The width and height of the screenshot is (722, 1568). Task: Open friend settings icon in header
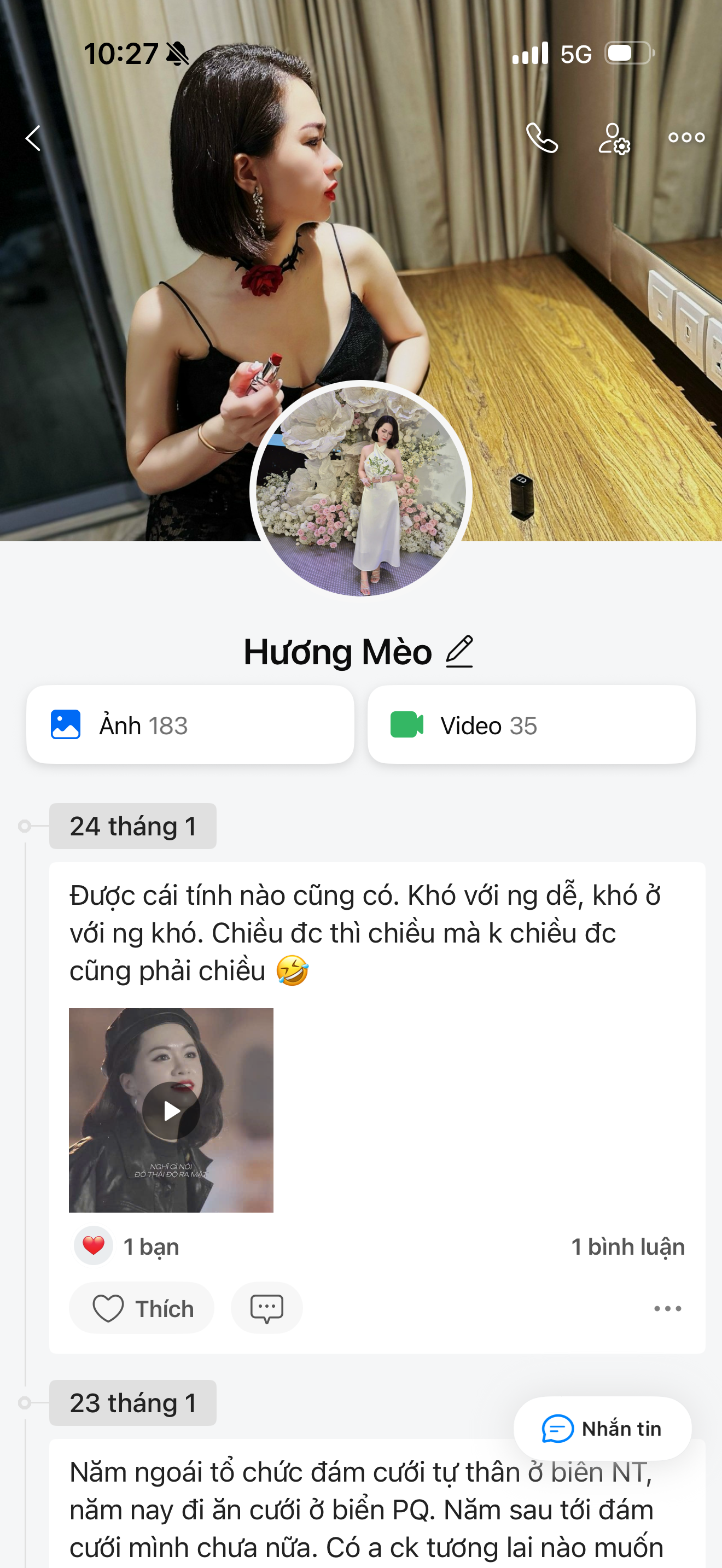pyautogui.click(x=614, y=139)
